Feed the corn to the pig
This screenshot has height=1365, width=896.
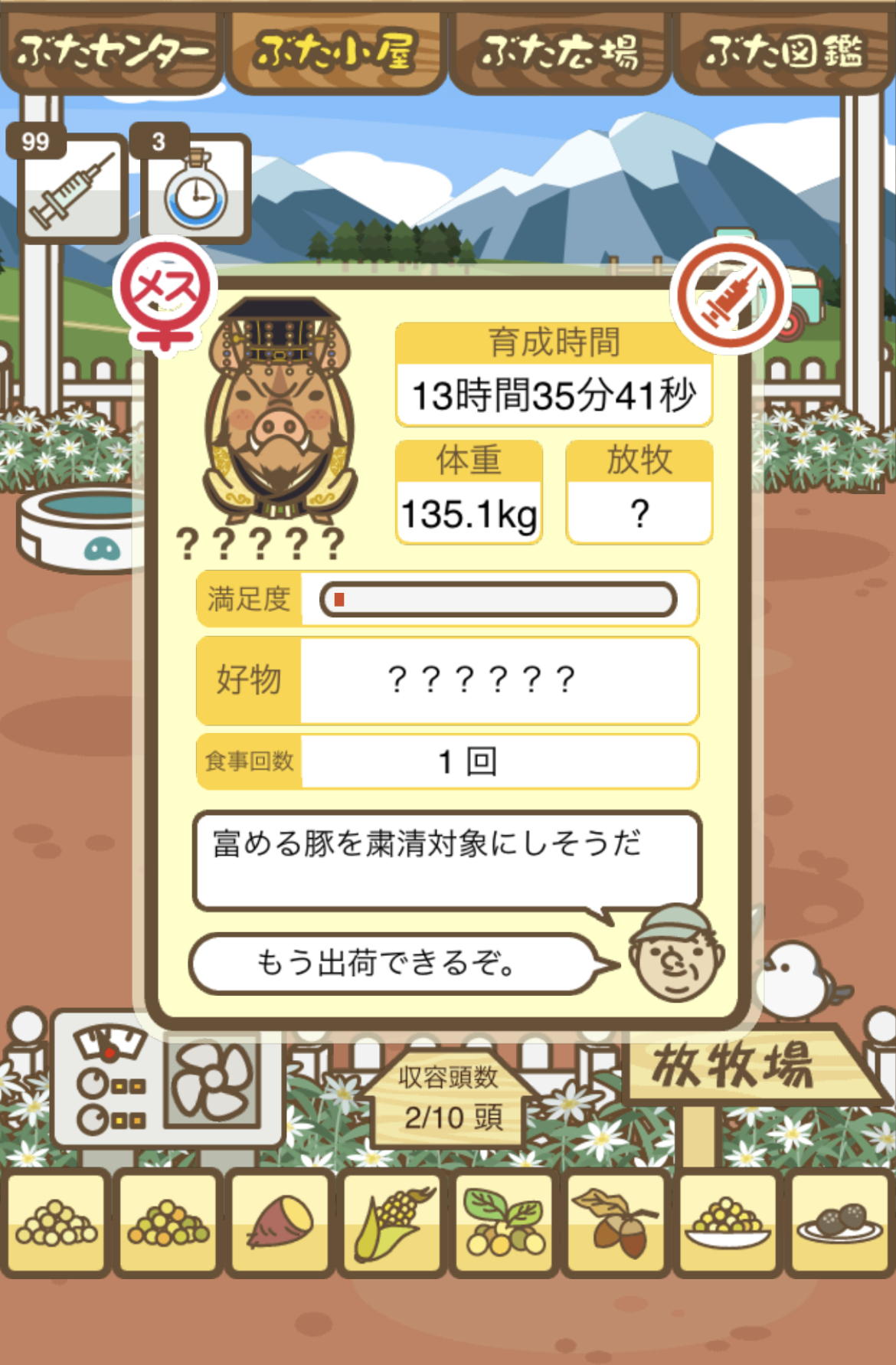392,1223
